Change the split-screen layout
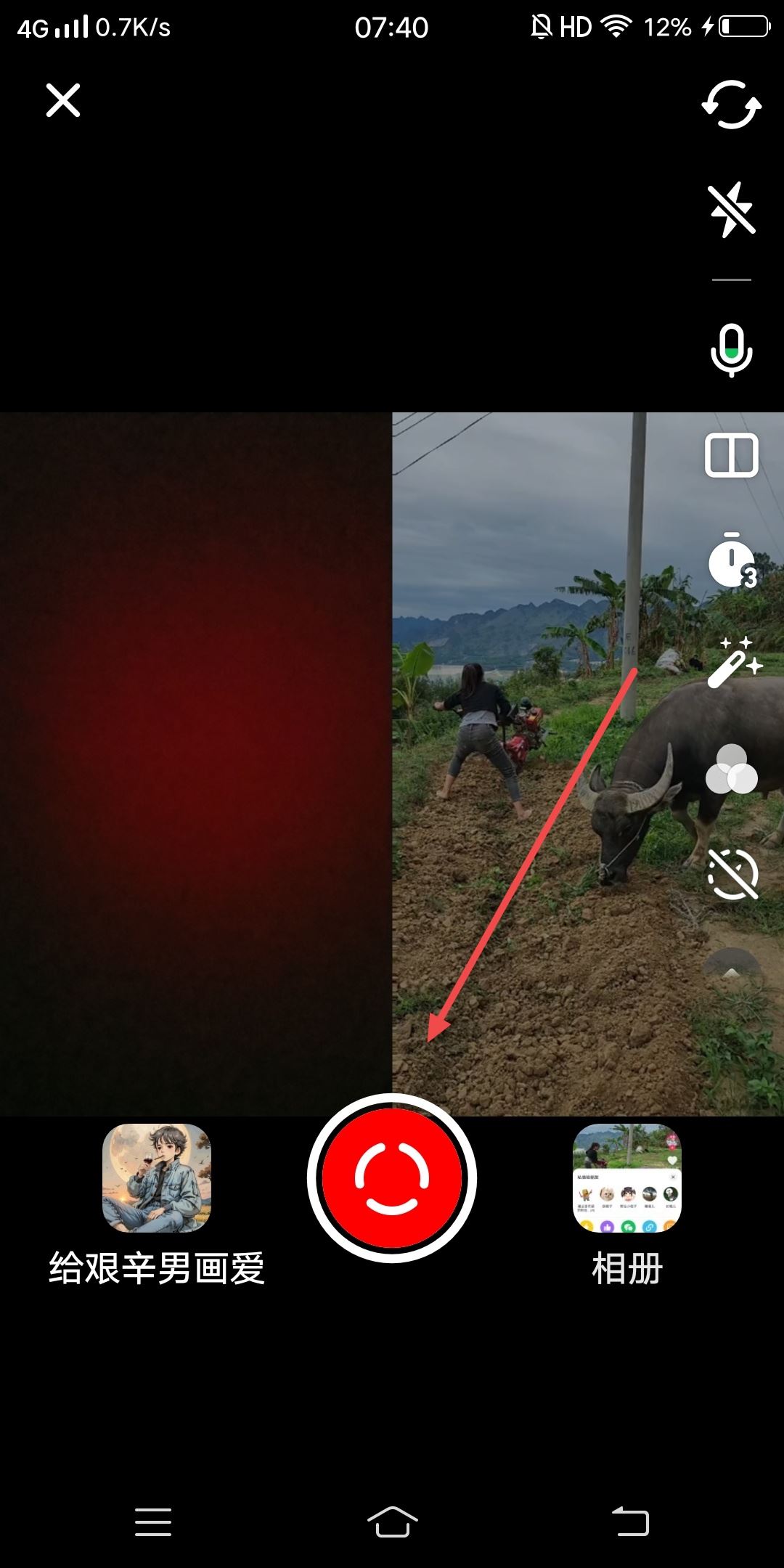This screenshot has width=784, height=1568. click(731, 456)
